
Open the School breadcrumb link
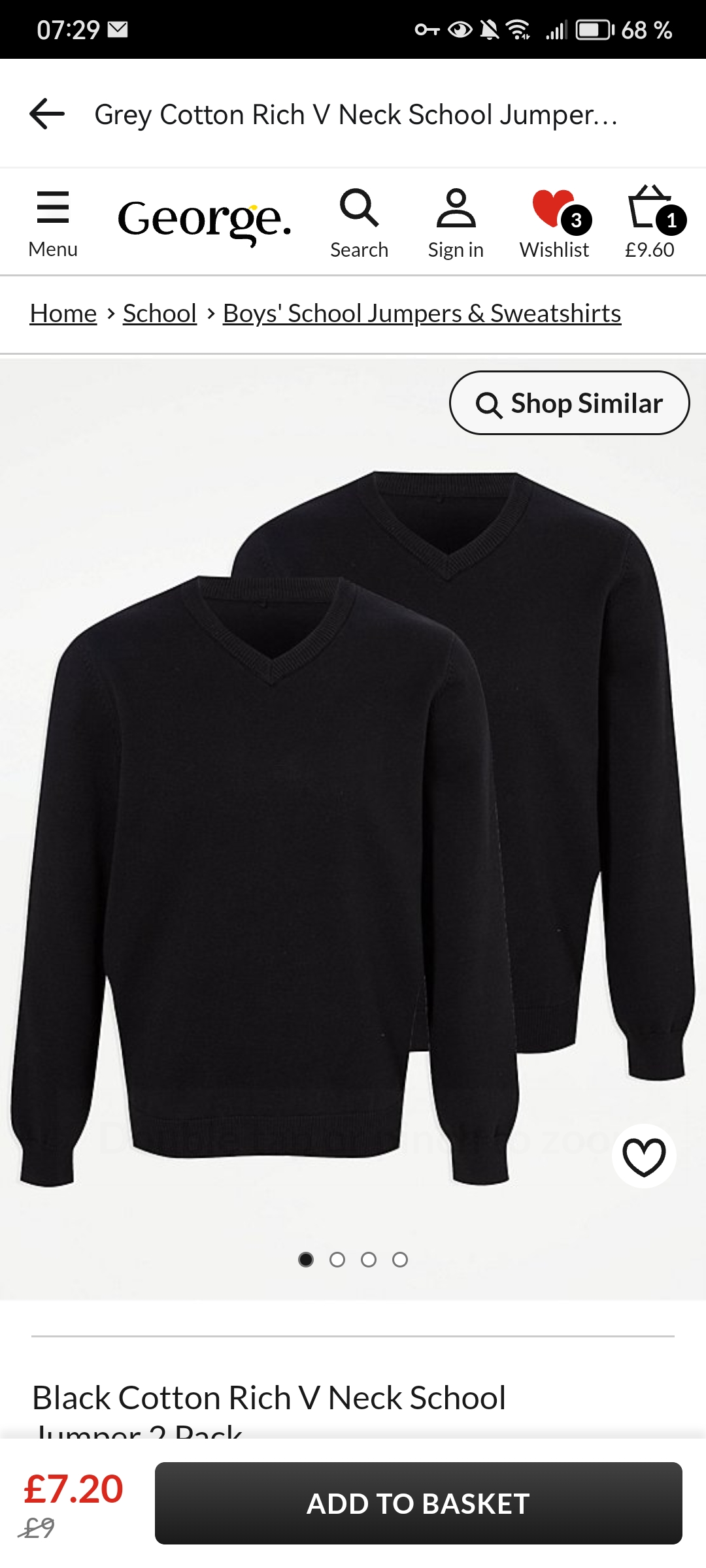160,314
